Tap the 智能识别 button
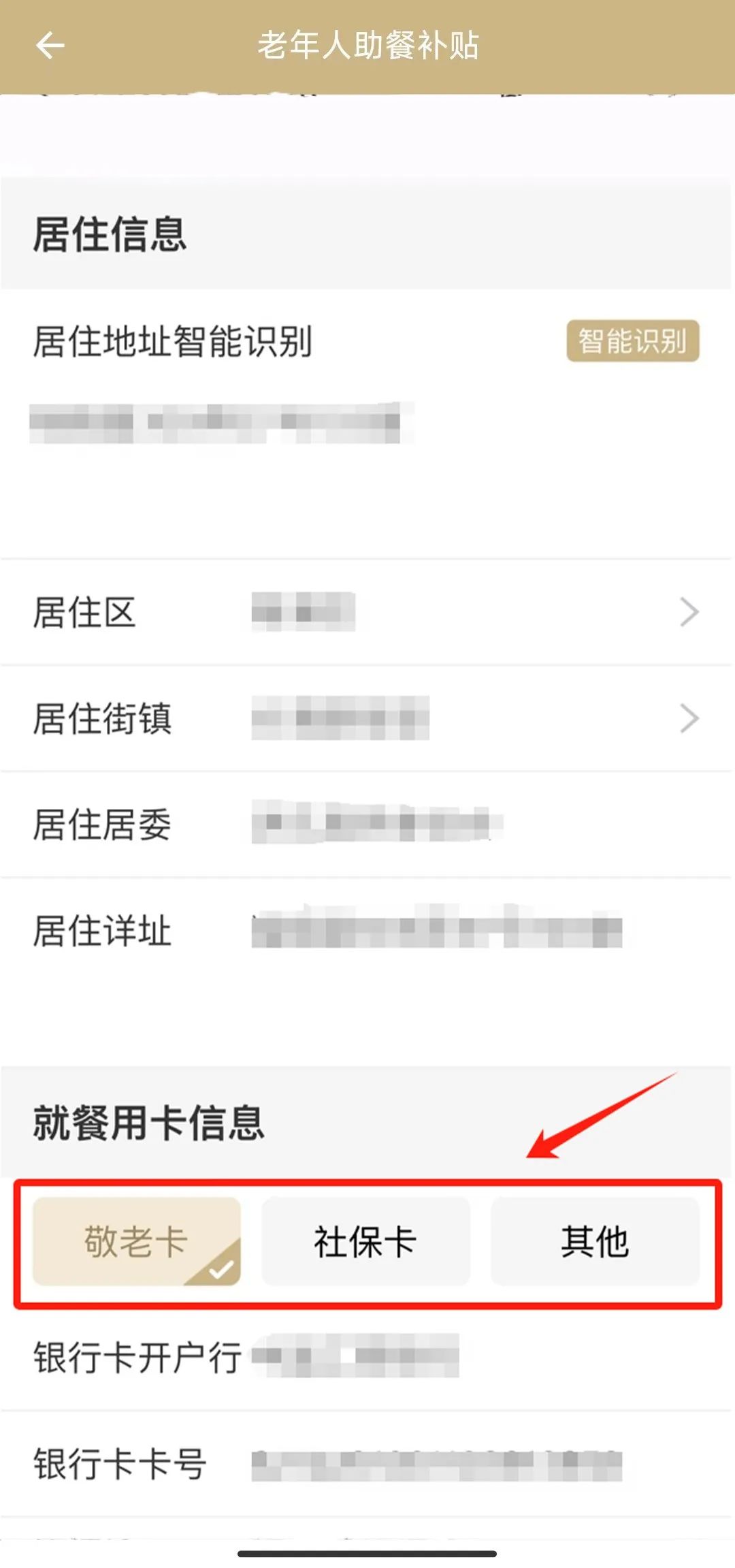 (x=633, y=340)
